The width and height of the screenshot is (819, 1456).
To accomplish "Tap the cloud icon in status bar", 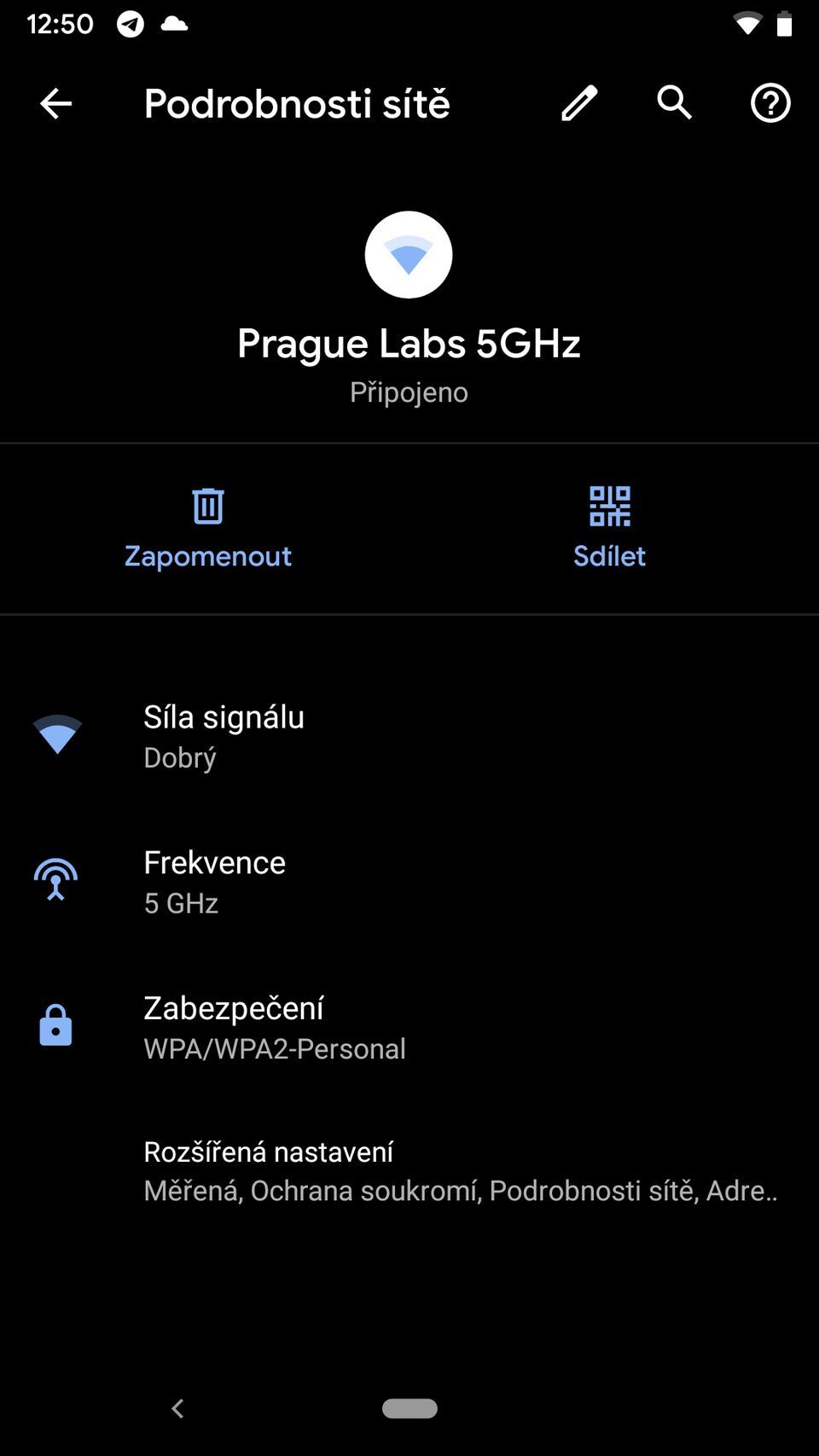I will pos(175,23).
